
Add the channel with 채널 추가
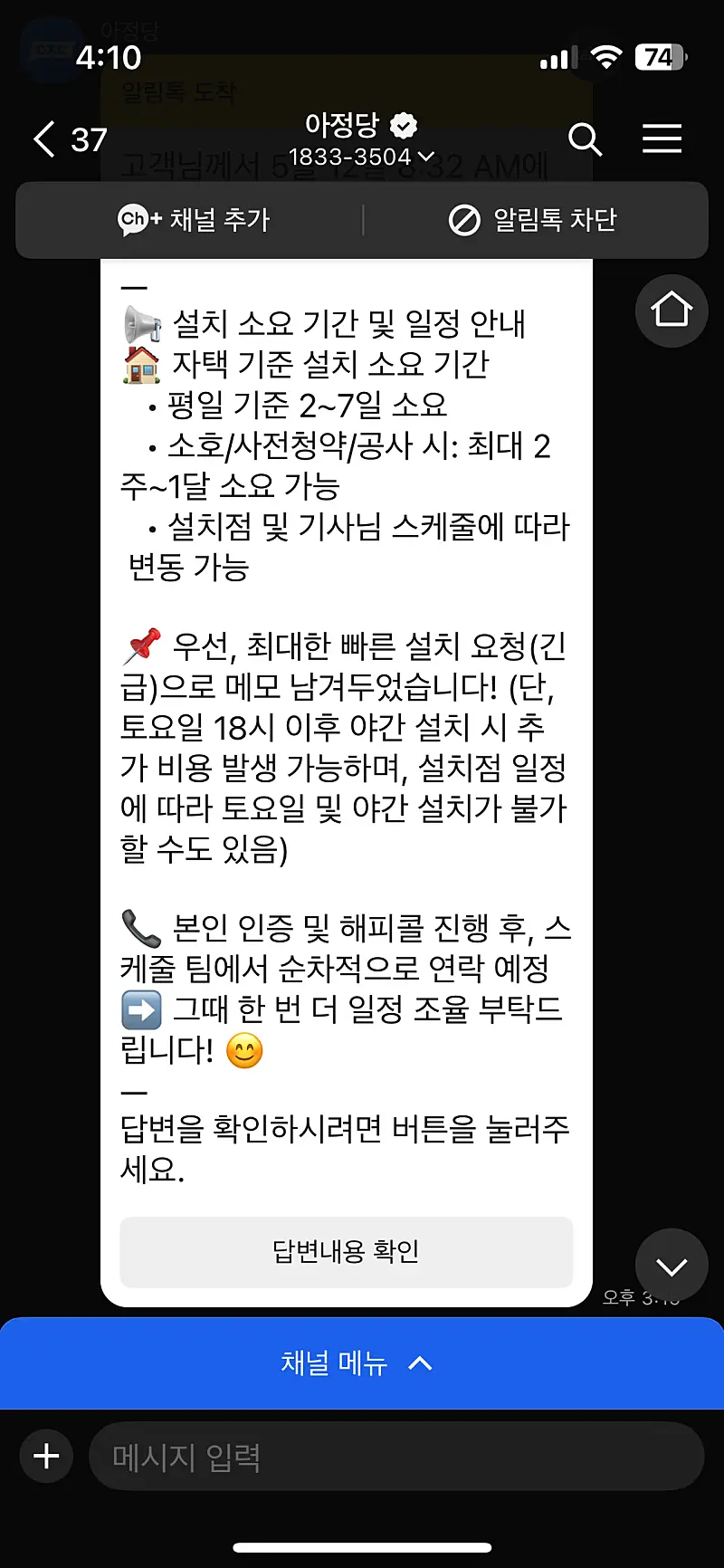pyautogui.click(x=194, y=220)
